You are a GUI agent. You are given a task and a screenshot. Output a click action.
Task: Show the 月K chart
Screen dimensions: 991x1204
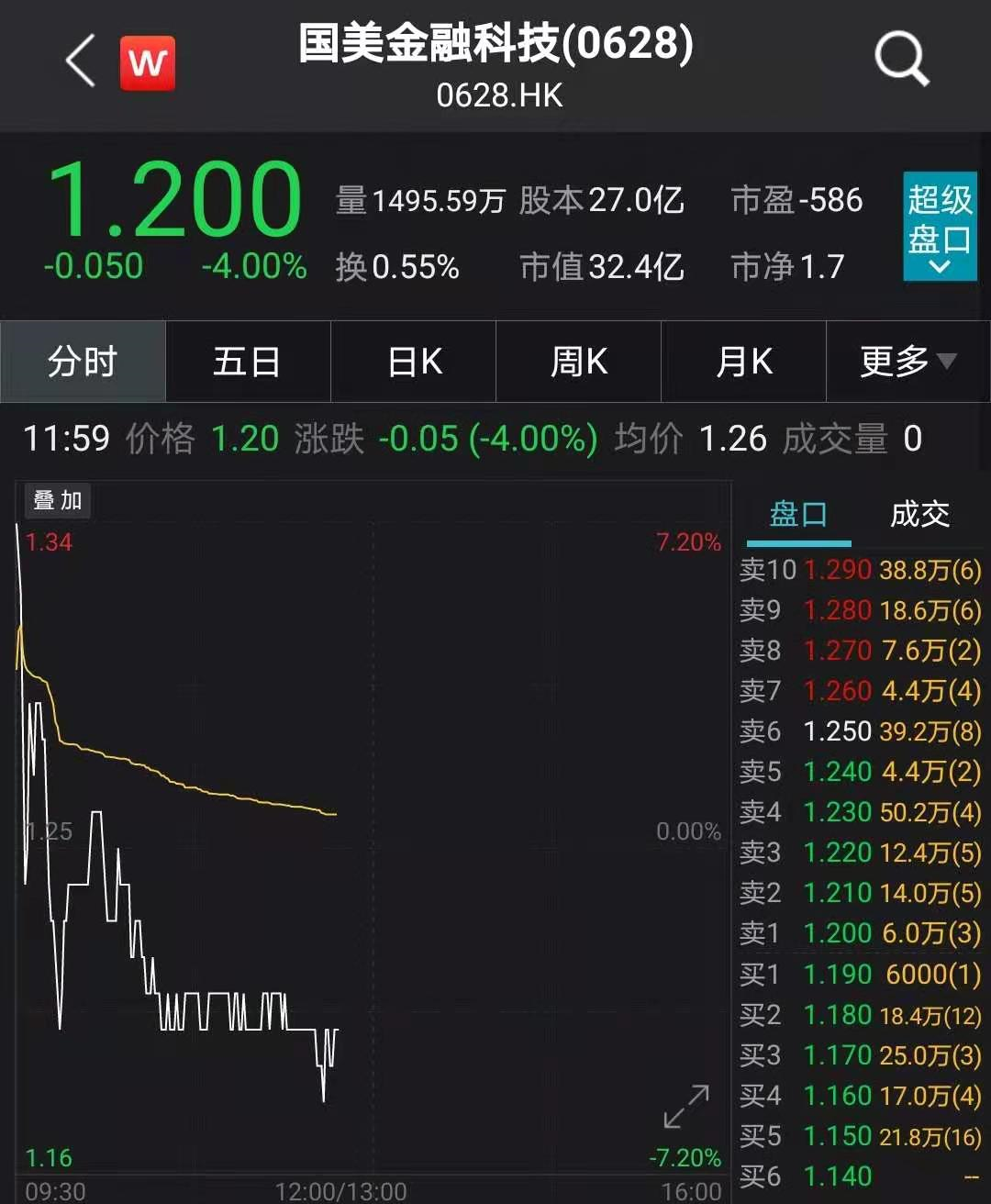[x=744, y=362]
